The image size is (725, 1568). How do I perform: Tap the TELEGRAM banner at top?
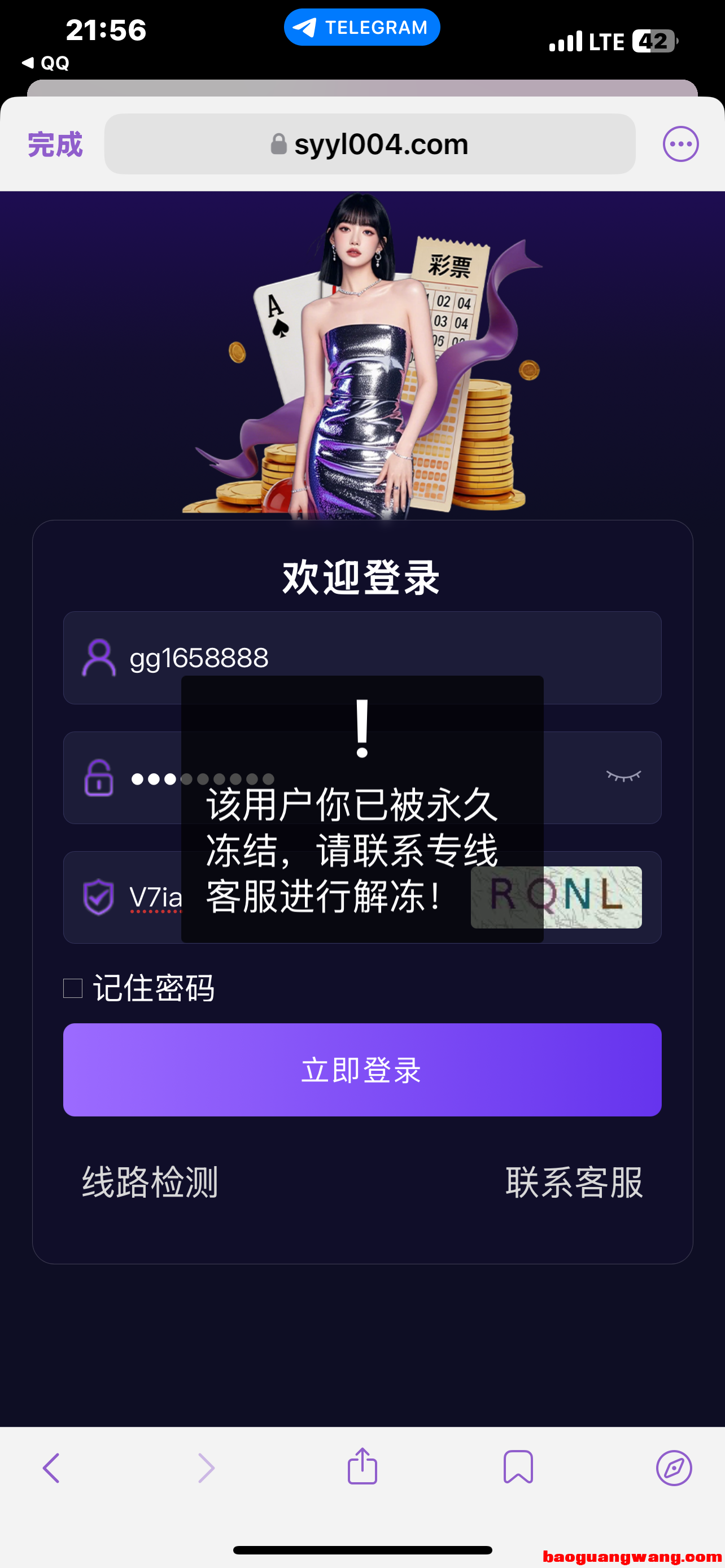[362, 26]
